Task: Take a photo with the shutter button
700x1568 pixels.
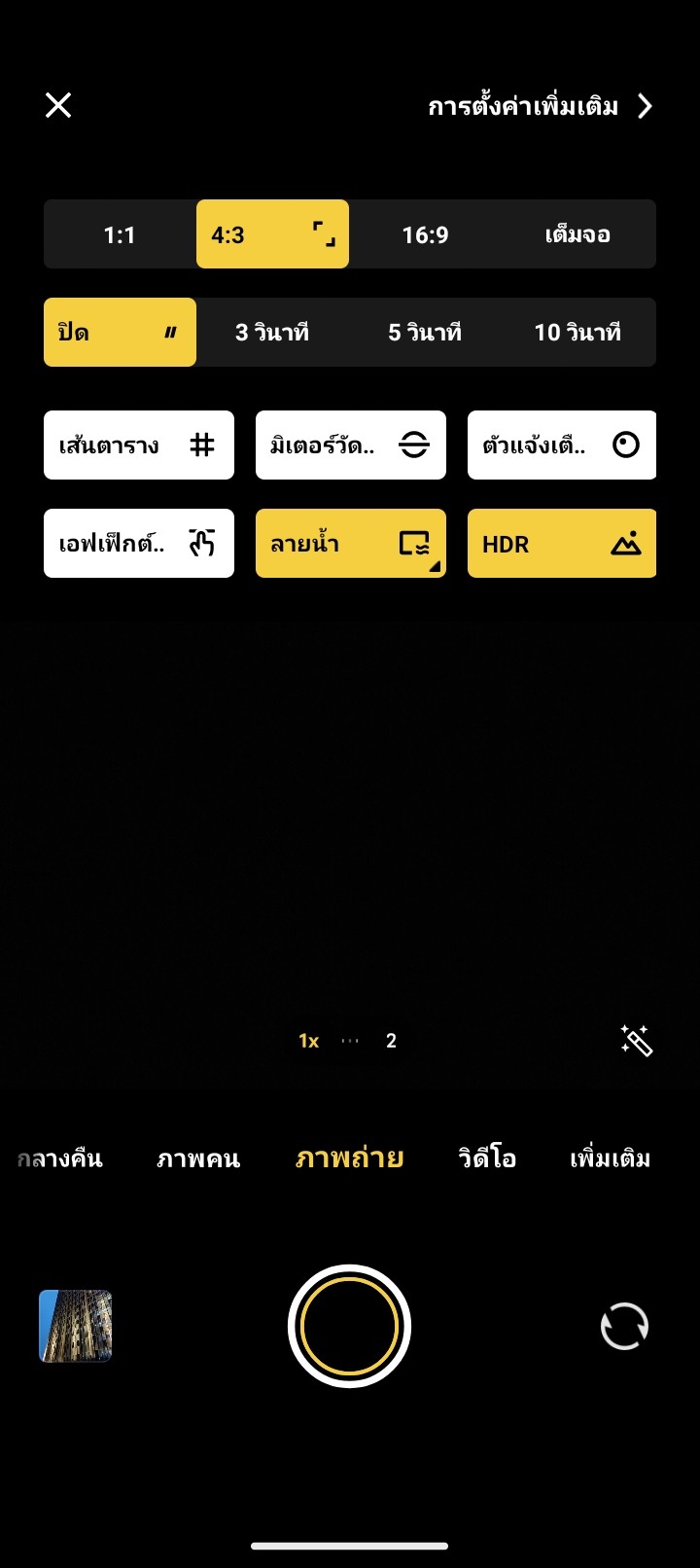Action: pyautogui.click(x=350, y=1326)
